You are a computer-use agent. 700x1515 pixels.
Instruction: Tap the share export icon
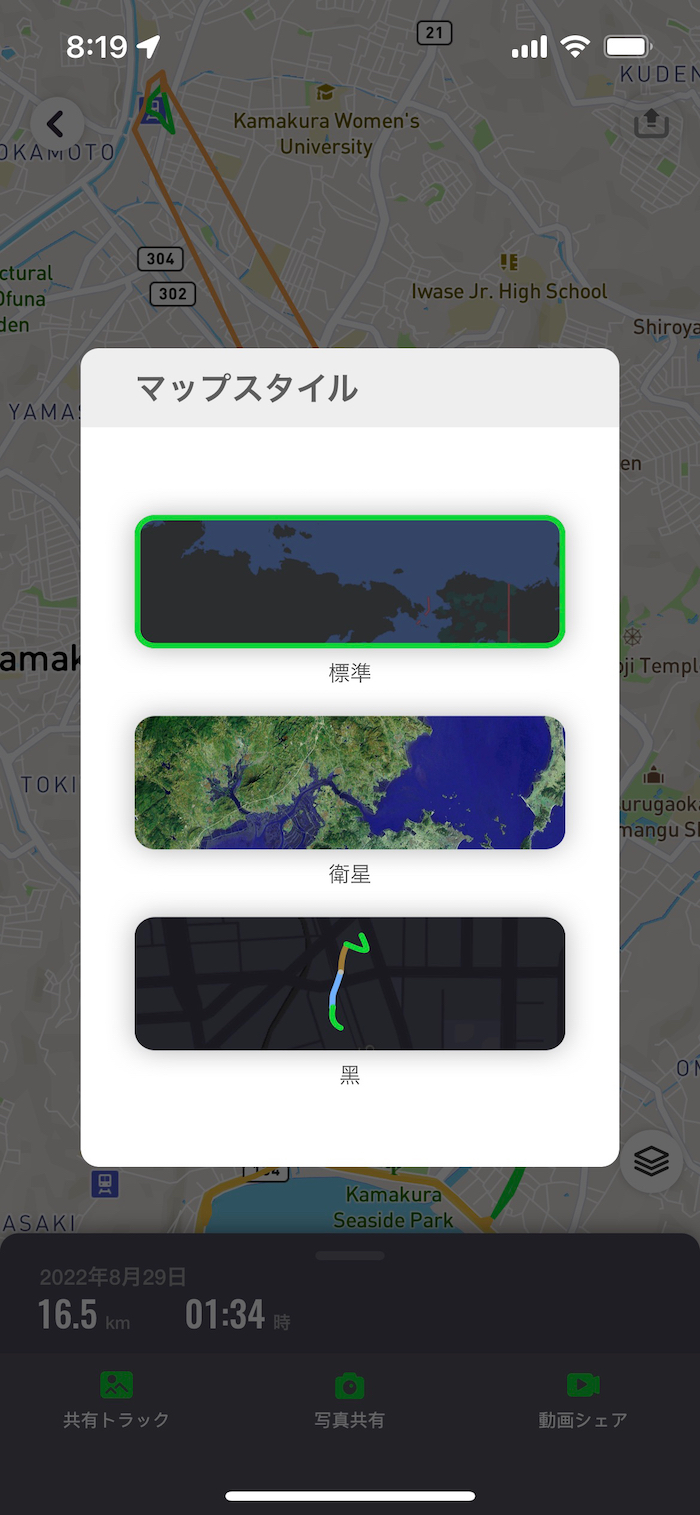[x=651, y=124]
